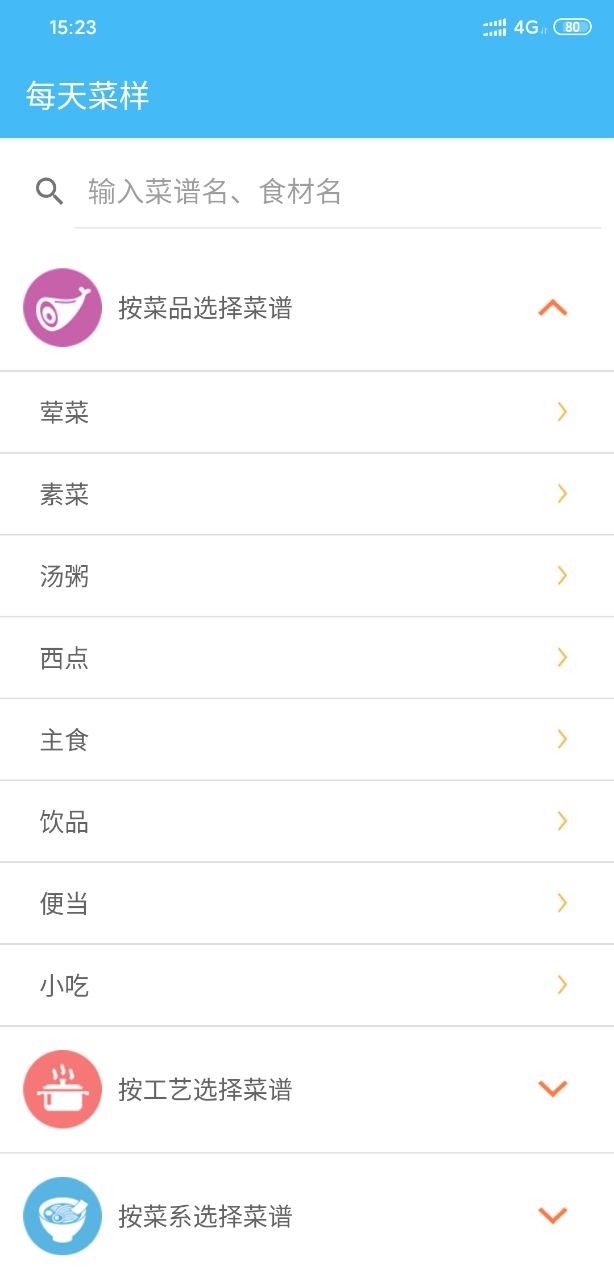Open the 荤菜 category
614x1278 pixels.
(306, 412)
